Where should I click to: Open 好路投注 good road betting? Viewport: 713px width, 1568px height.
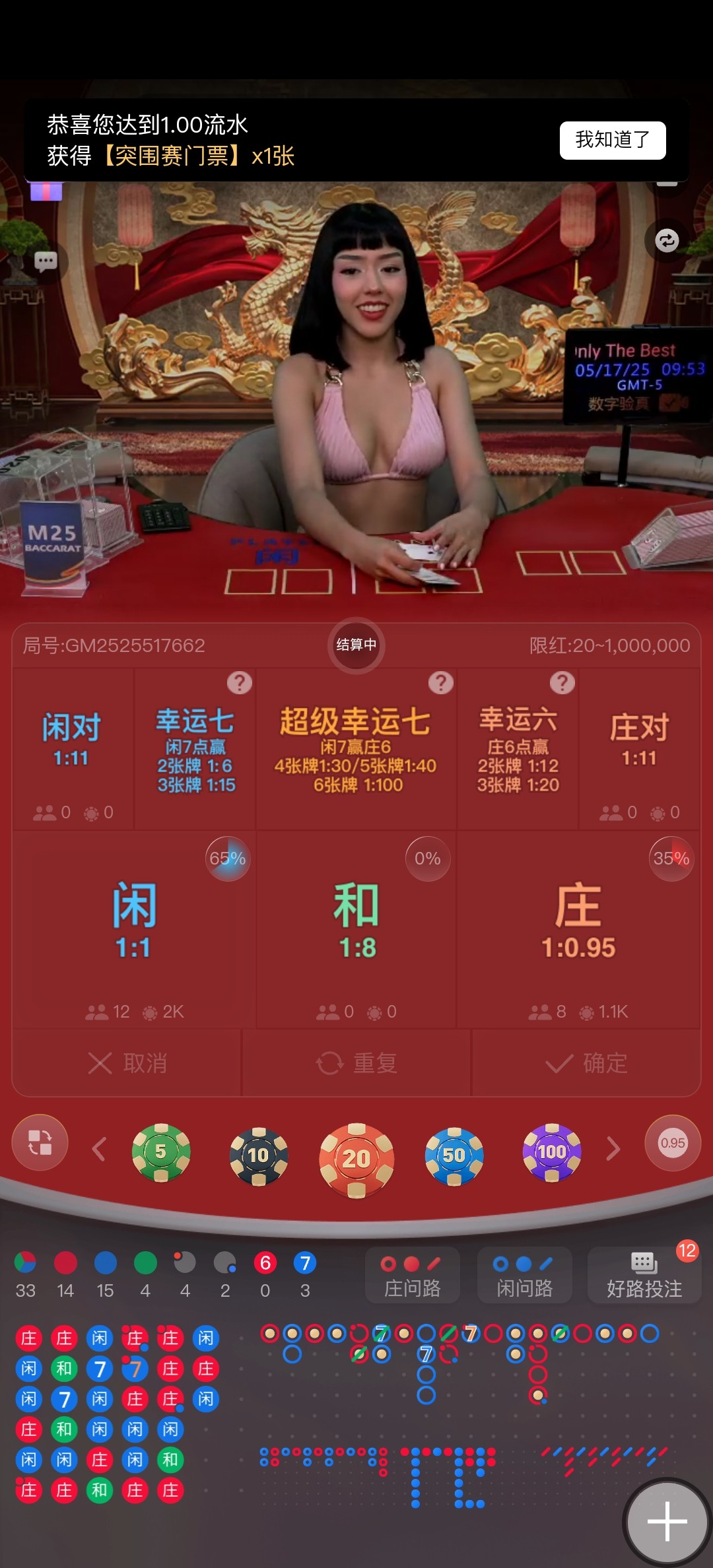pyautogui.click(x=644, y=1276)
